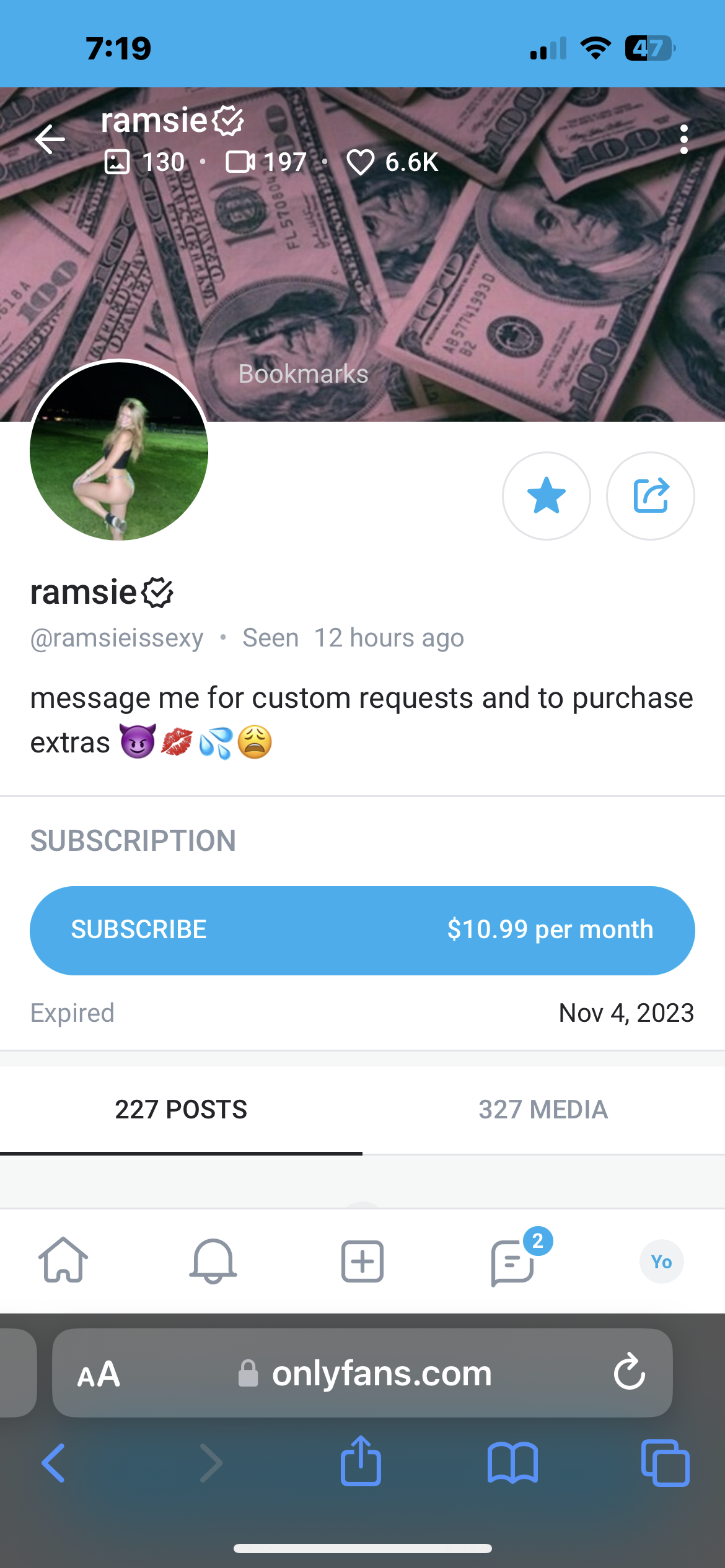
Task: Reload the onlyfans.com page
Action: click(x=629, y=1372)
